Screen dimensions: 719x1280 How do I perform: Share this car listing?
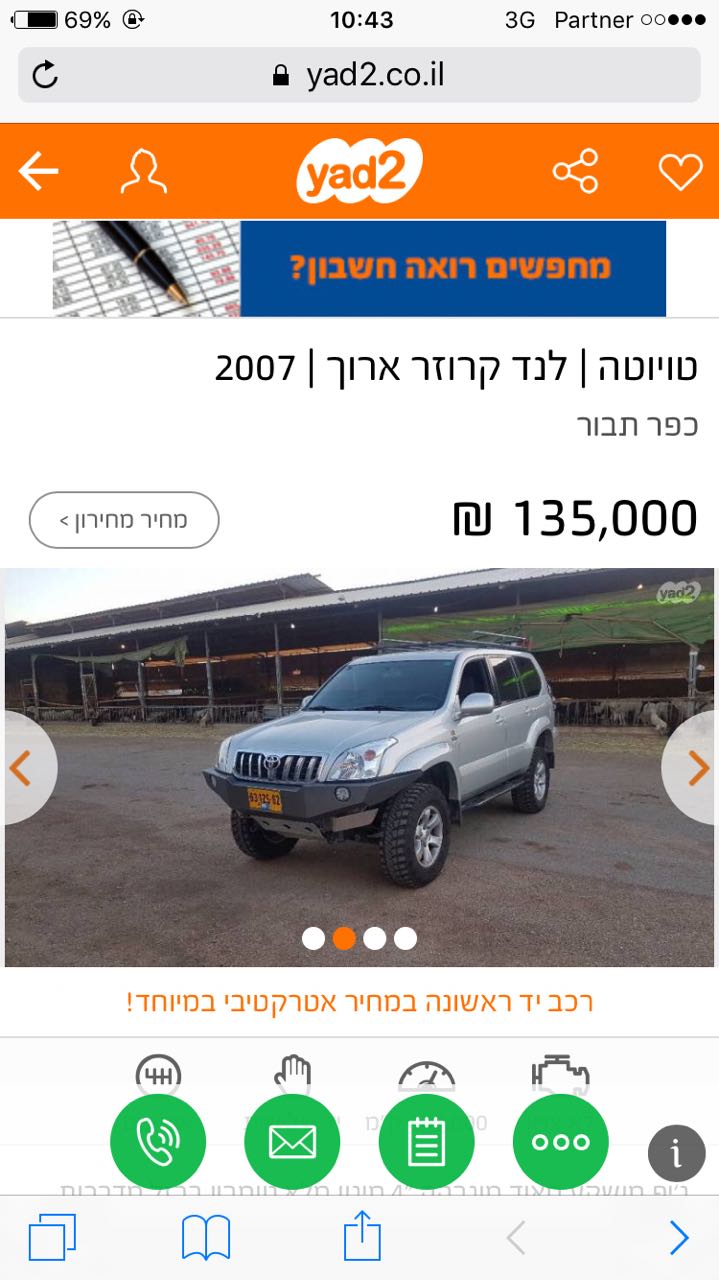575,172
